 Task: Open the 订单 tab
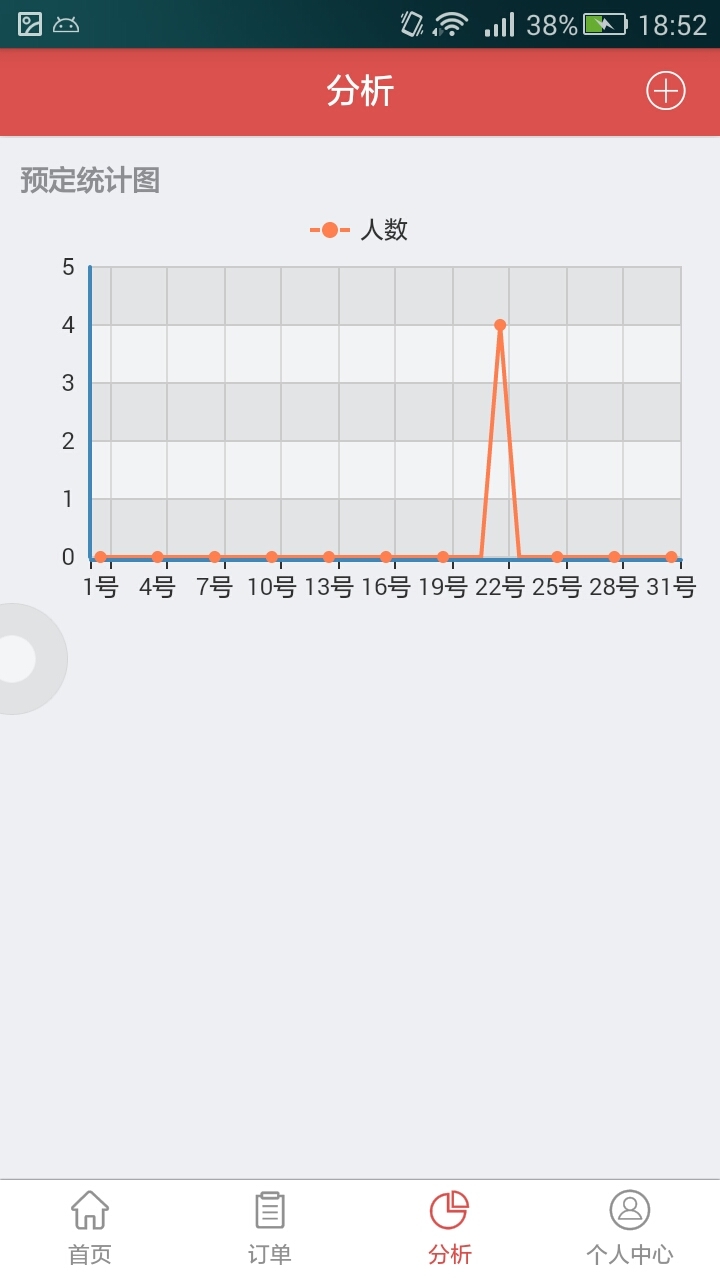[x=269, y=1228]
